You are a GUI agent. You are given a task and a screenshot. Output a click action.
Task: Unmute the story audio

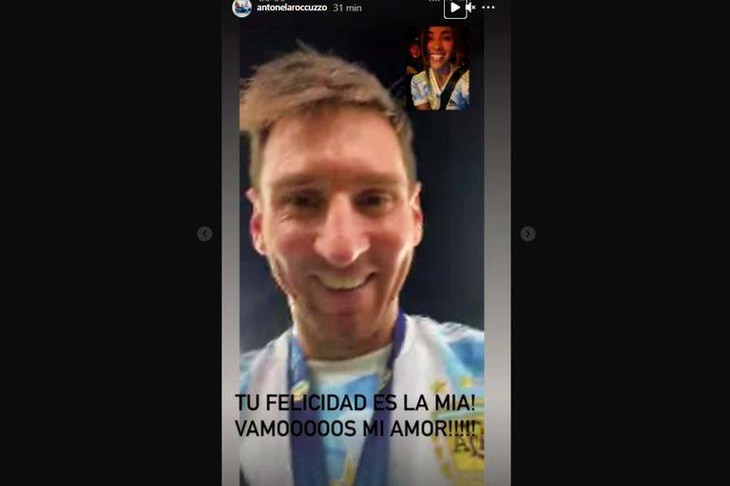470,8
